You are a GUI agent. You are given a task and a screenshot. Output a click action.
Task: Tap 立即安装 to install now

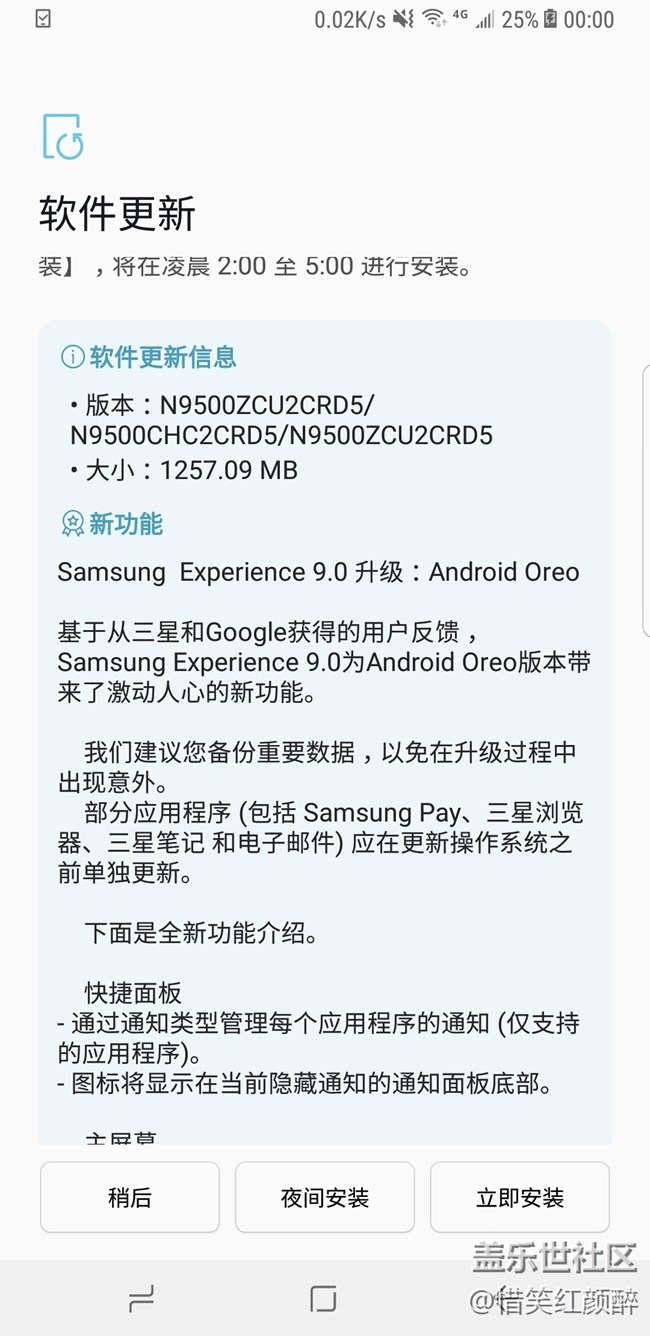(x=520, y=1197)
